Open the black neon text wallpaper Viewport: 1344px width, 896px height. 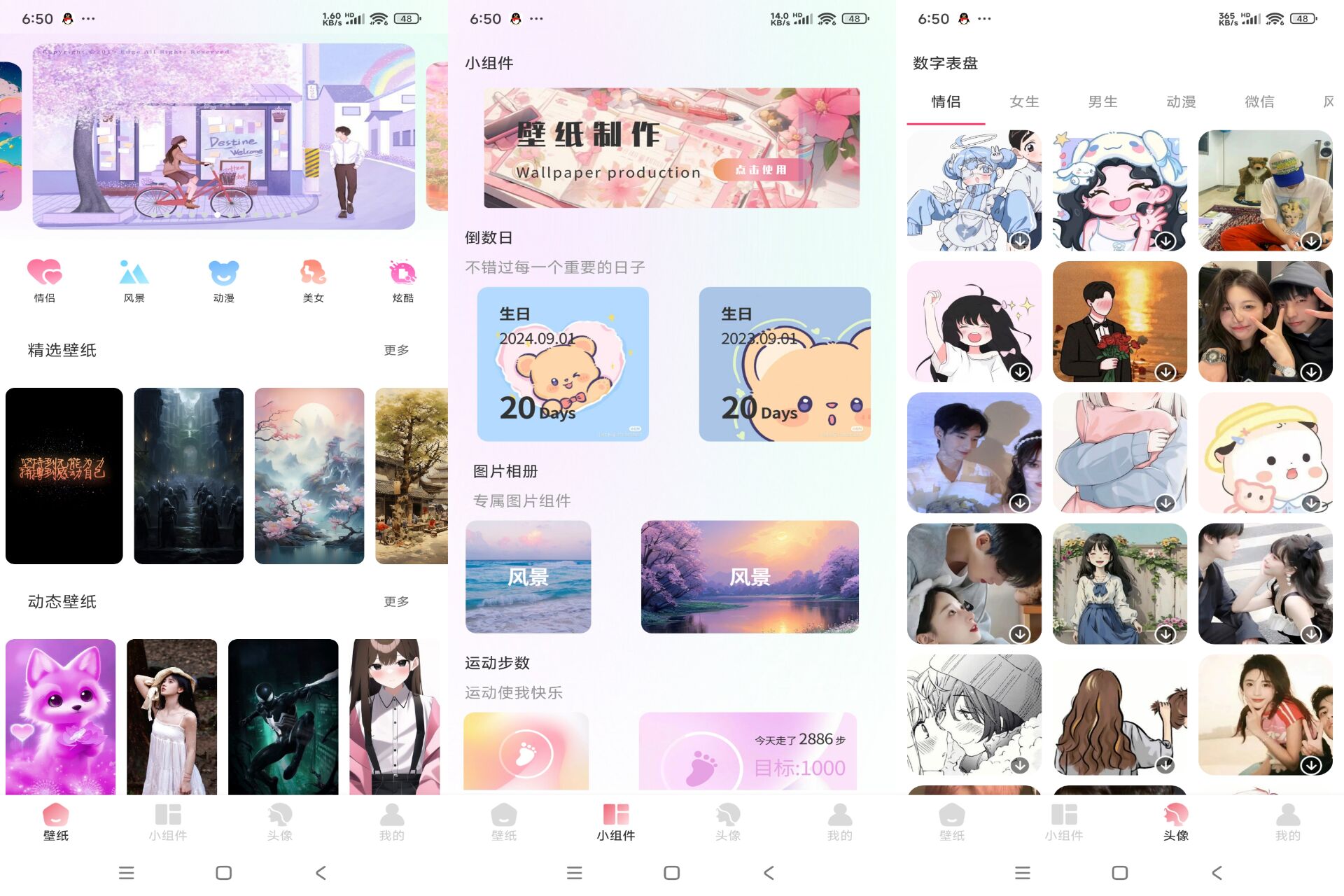pos(64,476)
